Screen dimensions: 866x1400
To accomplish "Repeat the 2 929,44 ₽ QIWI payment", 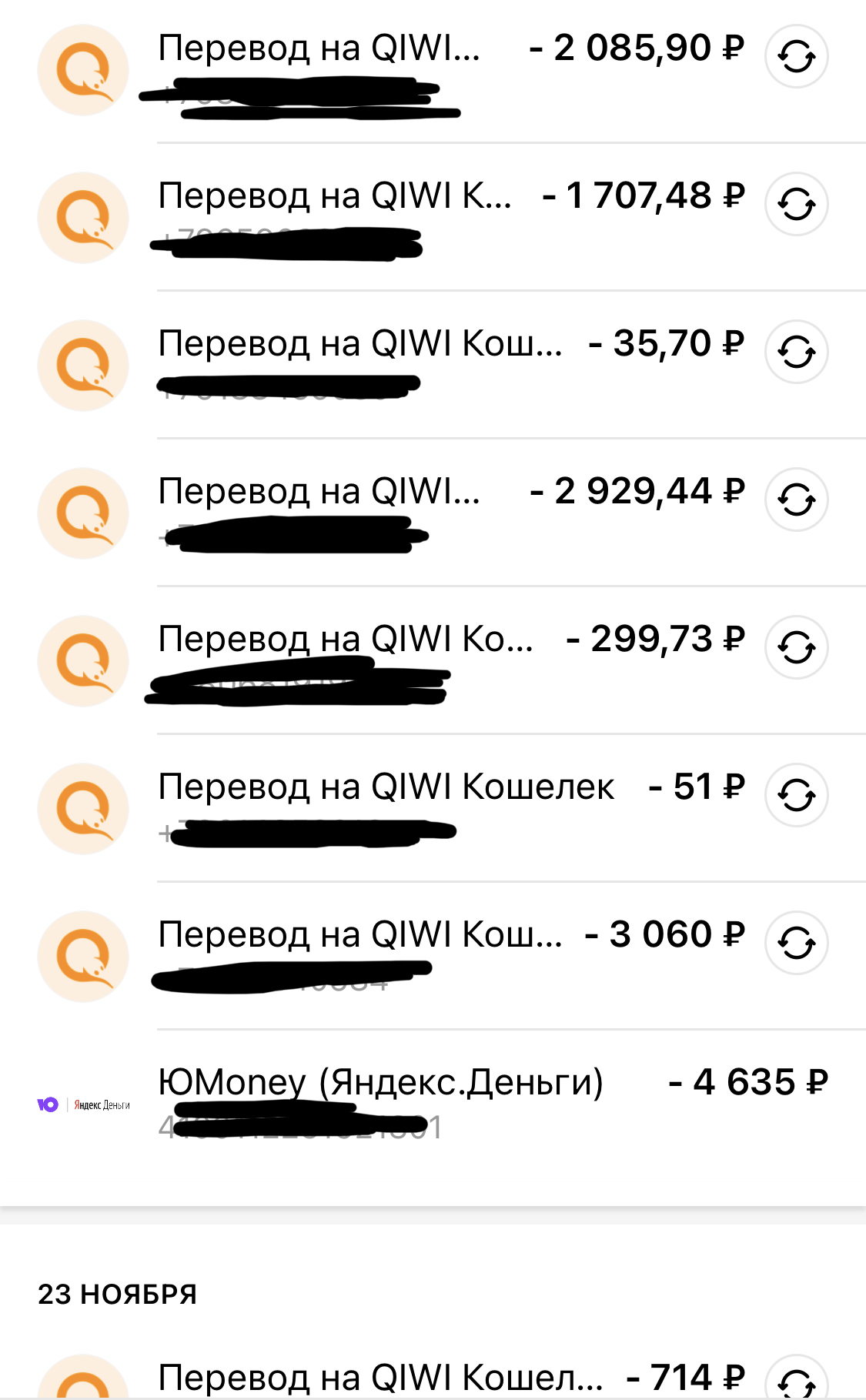I will coord(796,500).
